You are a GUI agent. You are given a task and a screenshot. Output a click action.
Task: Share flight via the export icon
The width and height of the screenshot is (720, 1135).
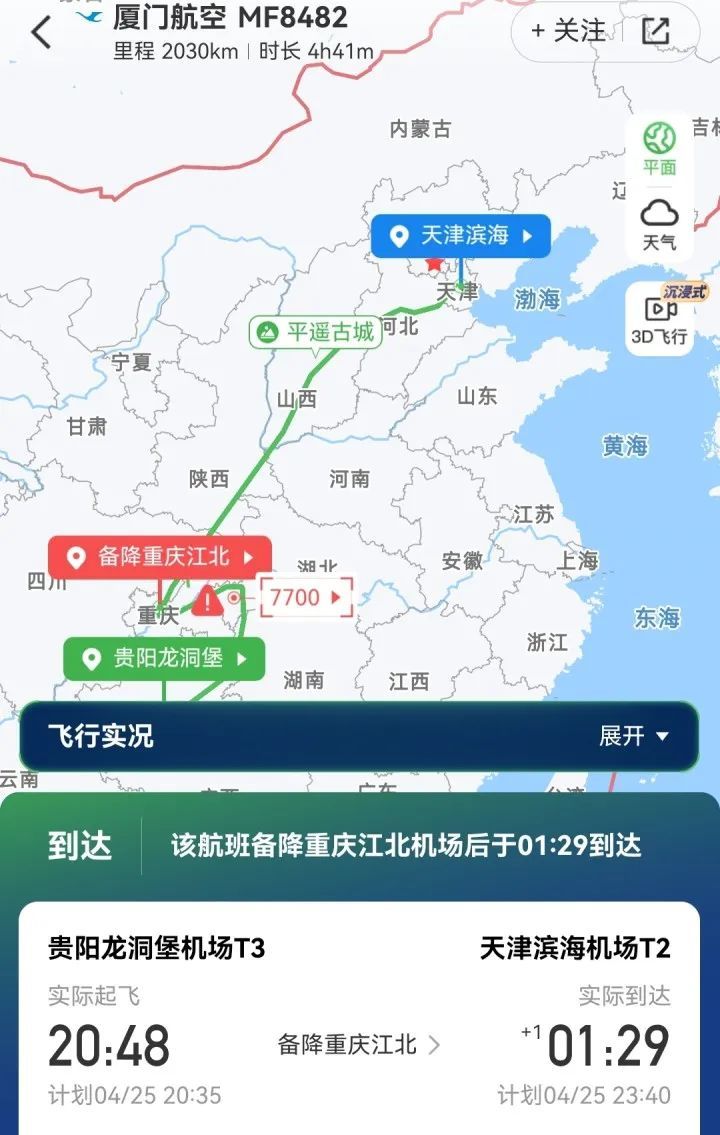click(656, 31)
